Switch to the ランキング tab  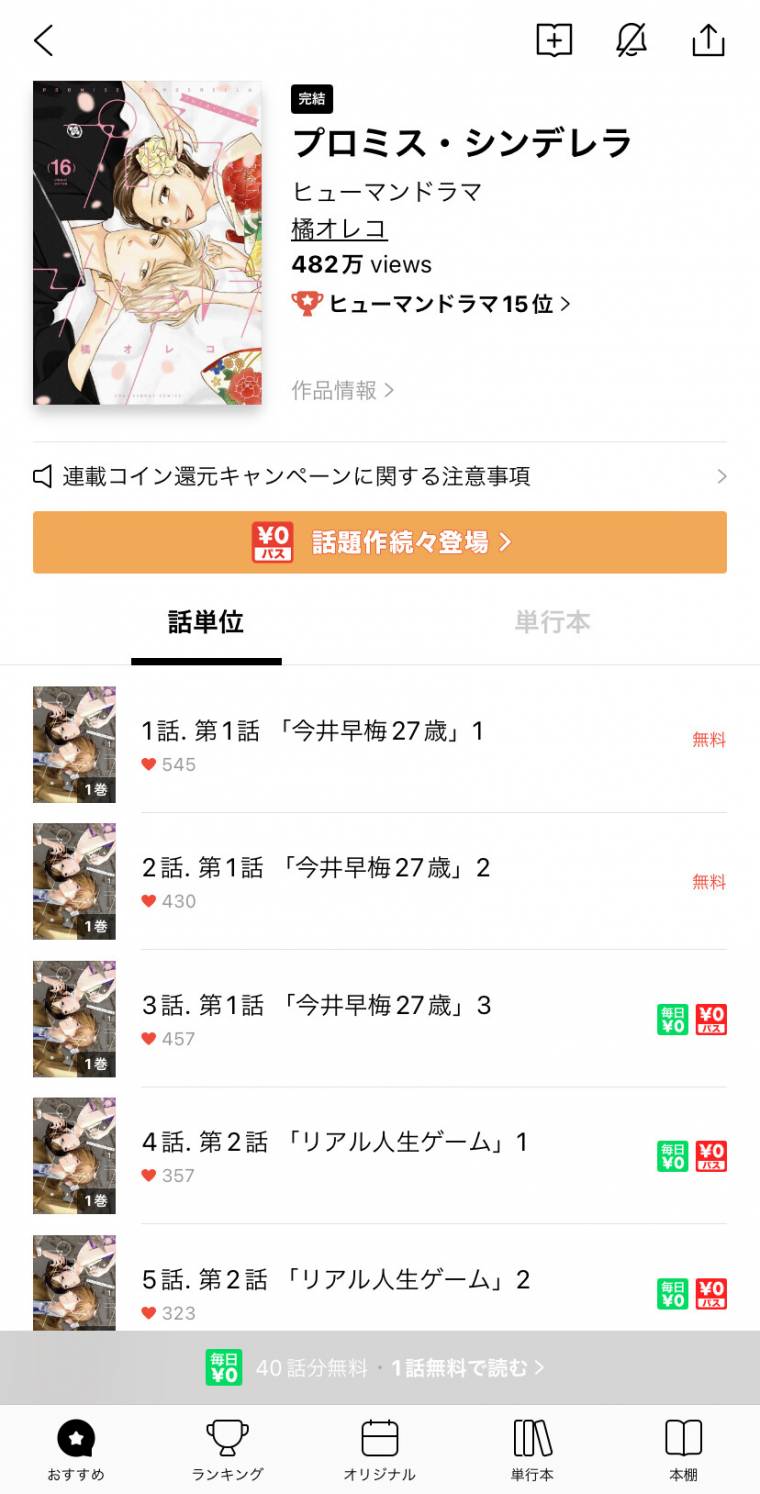(x=228, y=1450)
